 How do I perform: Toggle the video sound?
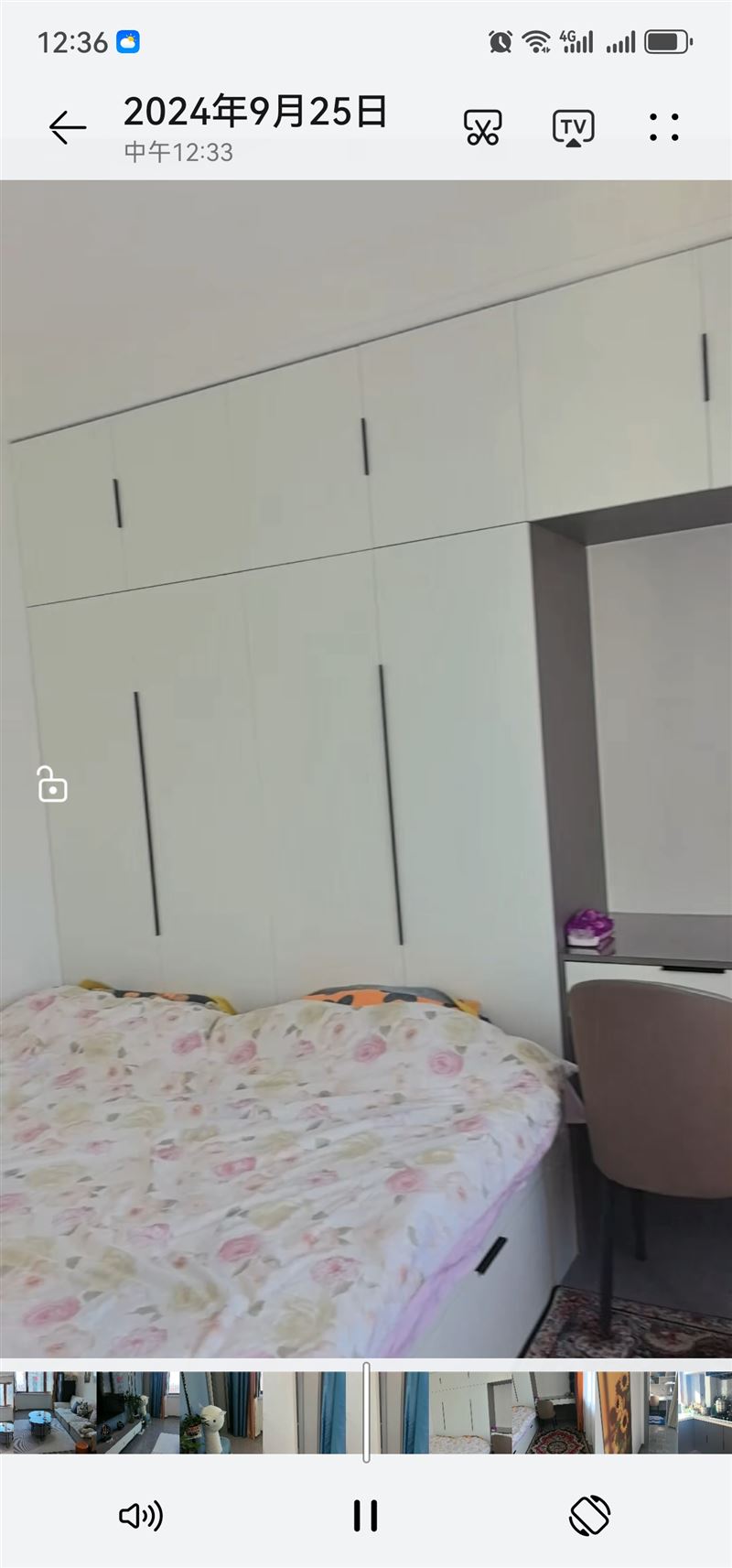coord(141,1516)
